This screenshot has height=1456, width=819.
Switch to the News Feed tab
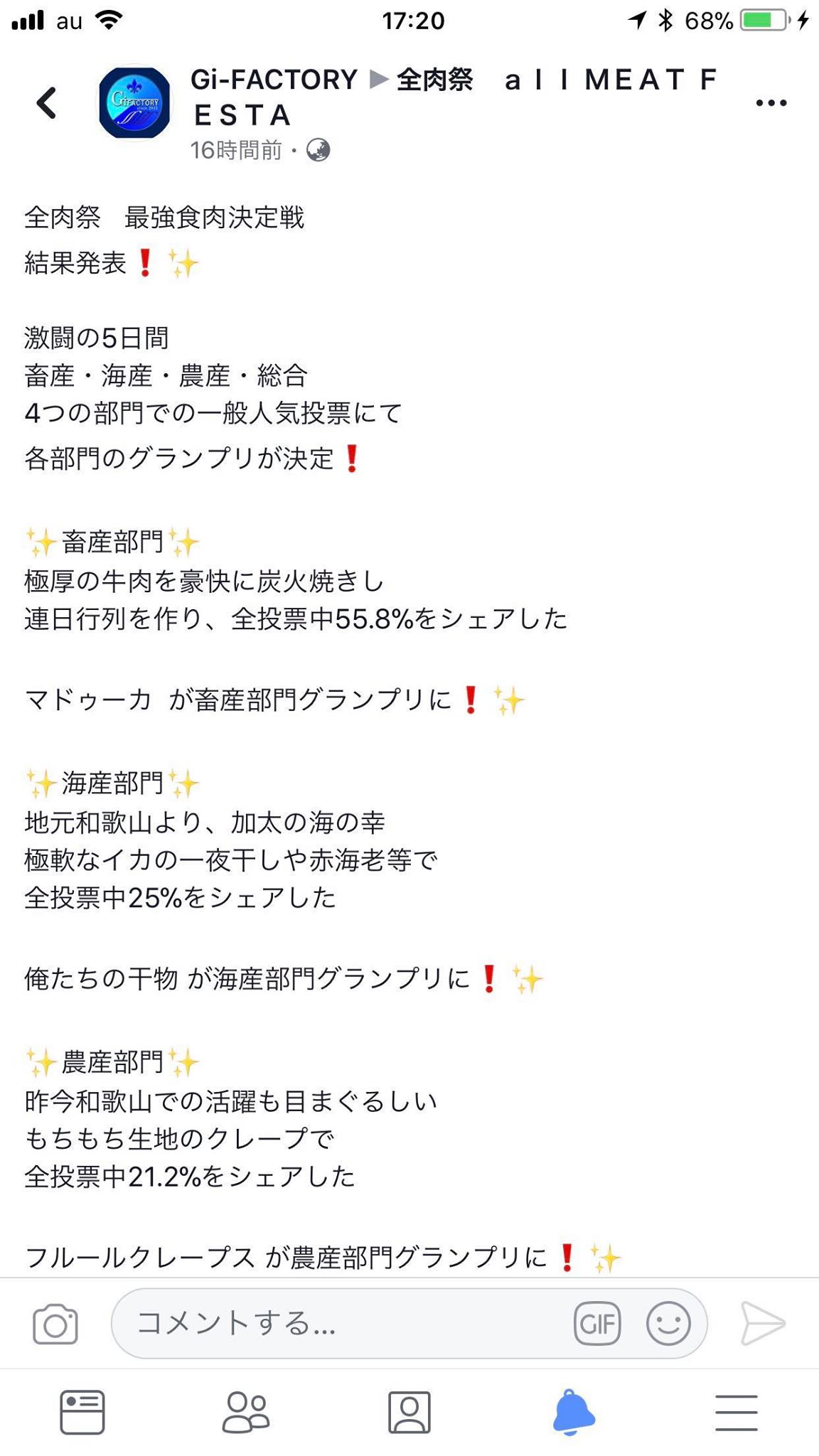[82, 1412]
